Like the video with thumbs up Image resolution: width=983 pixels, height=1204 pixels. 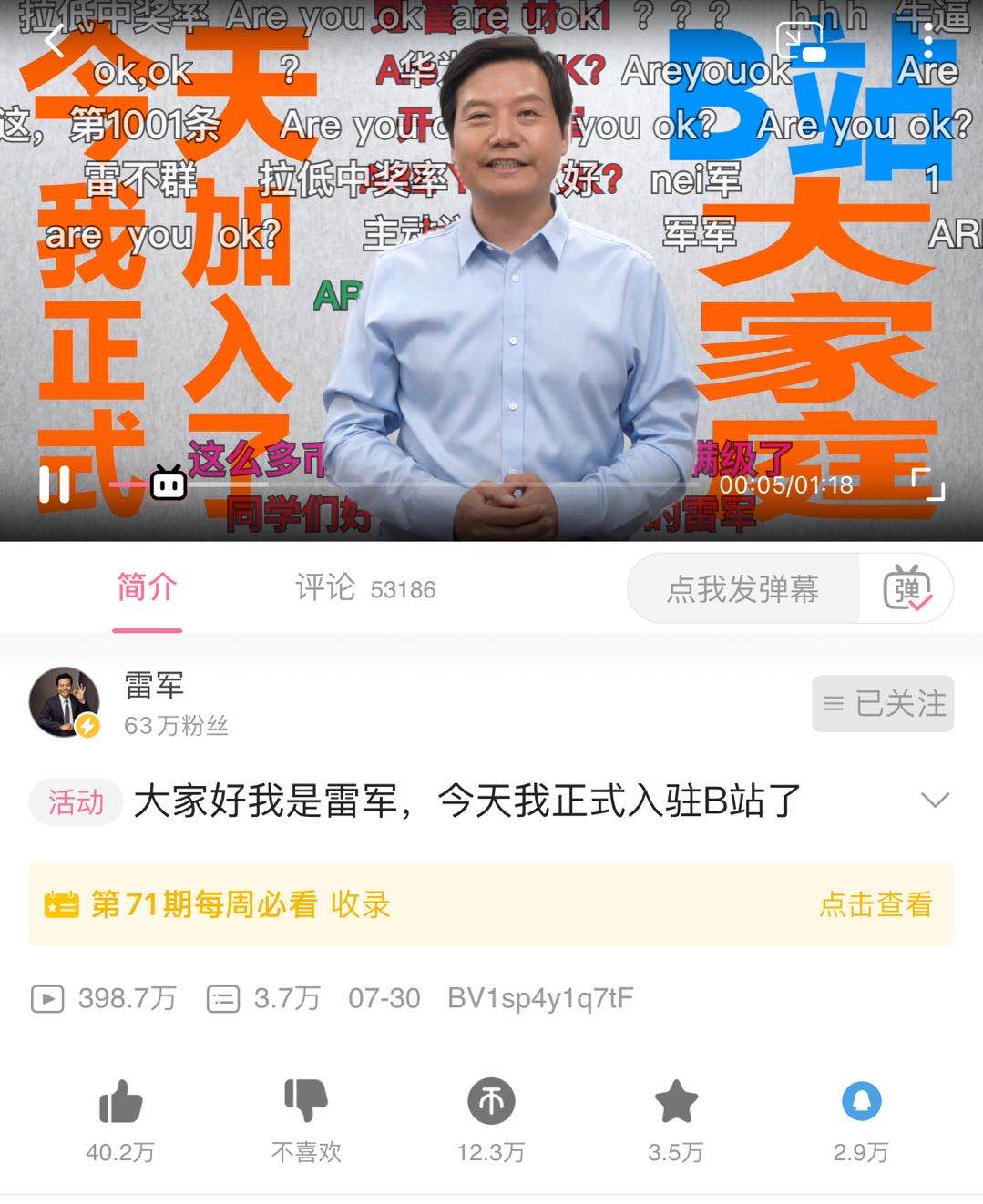click(x=120, y=1102)
